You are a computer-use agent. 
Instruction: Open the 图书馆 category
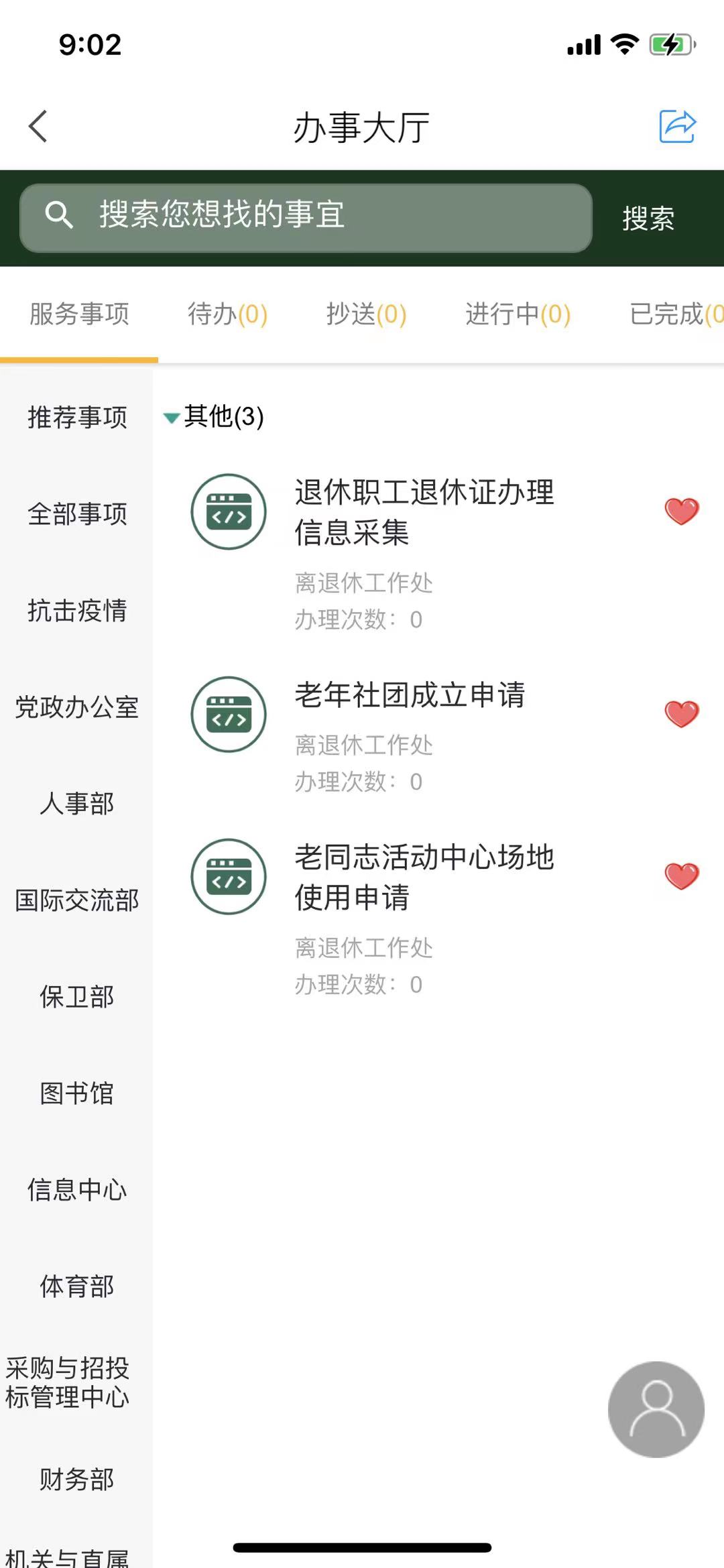click(77, 1093)
